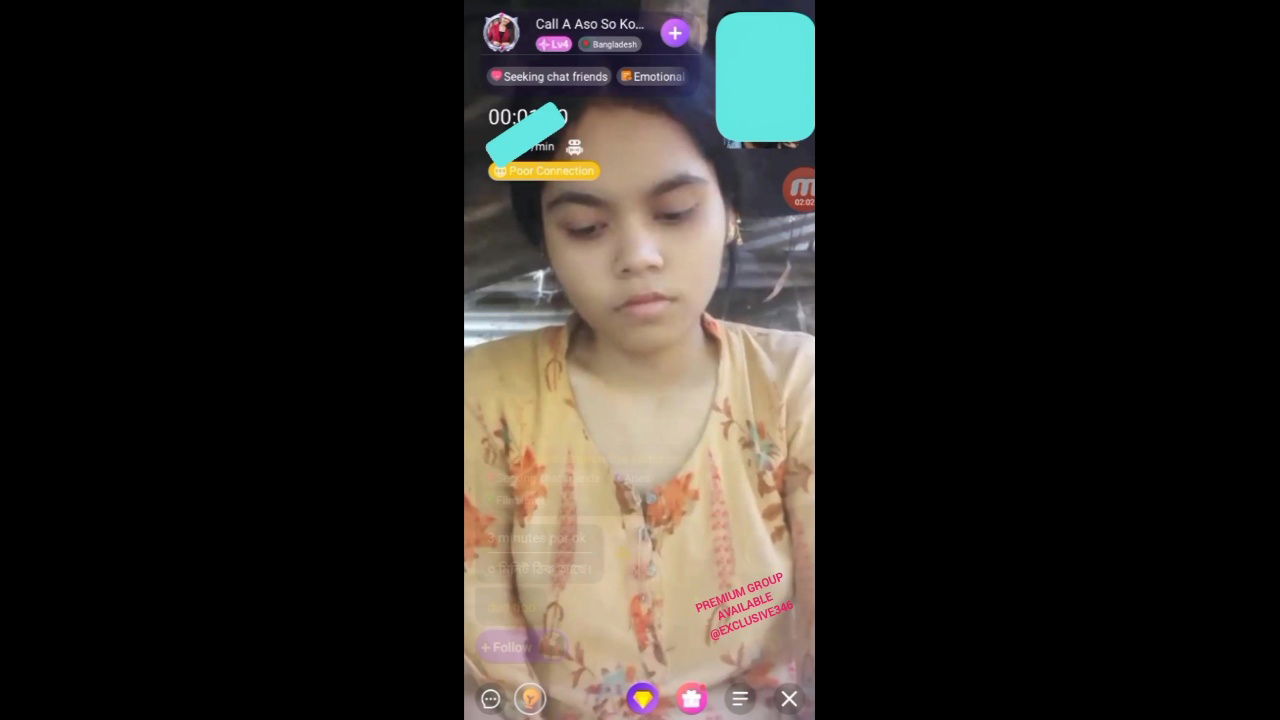Tap the orange lightbulb icon

pos(530,699)
